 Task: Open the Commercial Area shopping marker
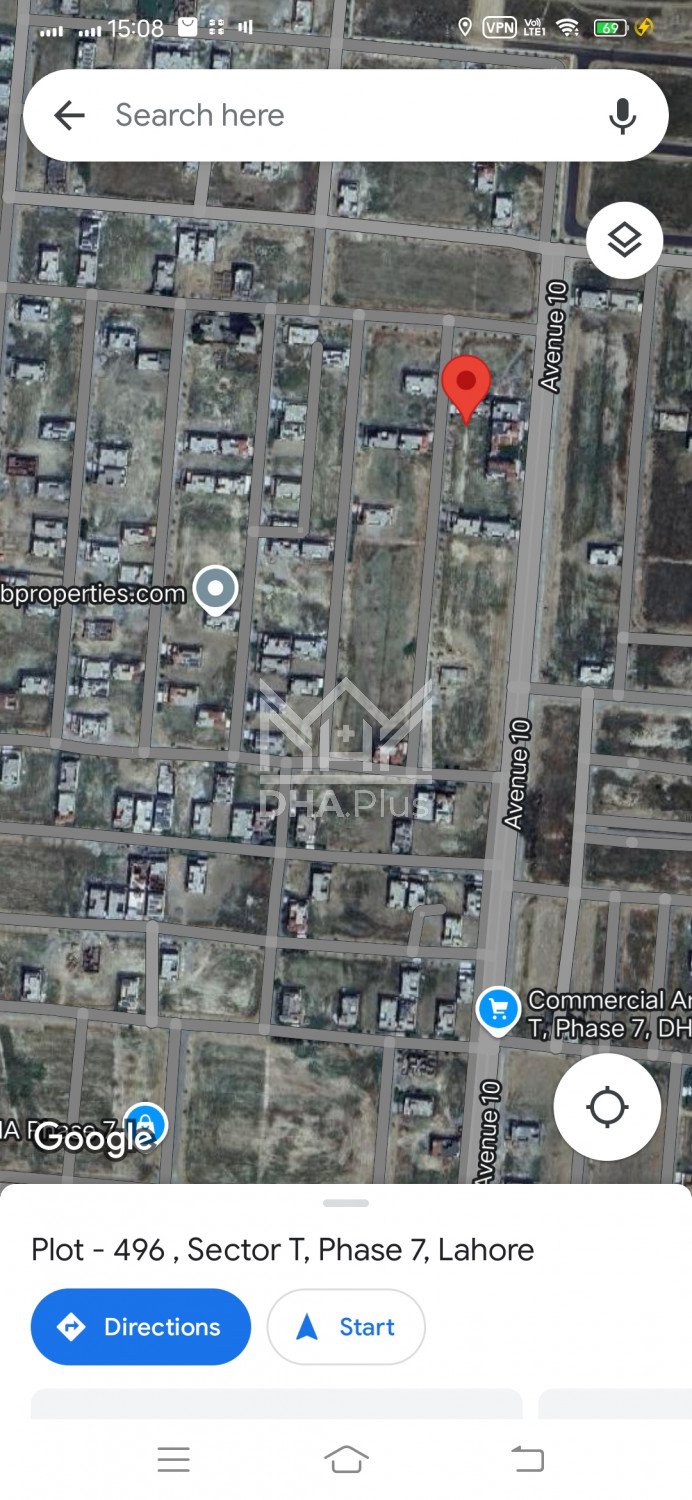point(498,1009)
